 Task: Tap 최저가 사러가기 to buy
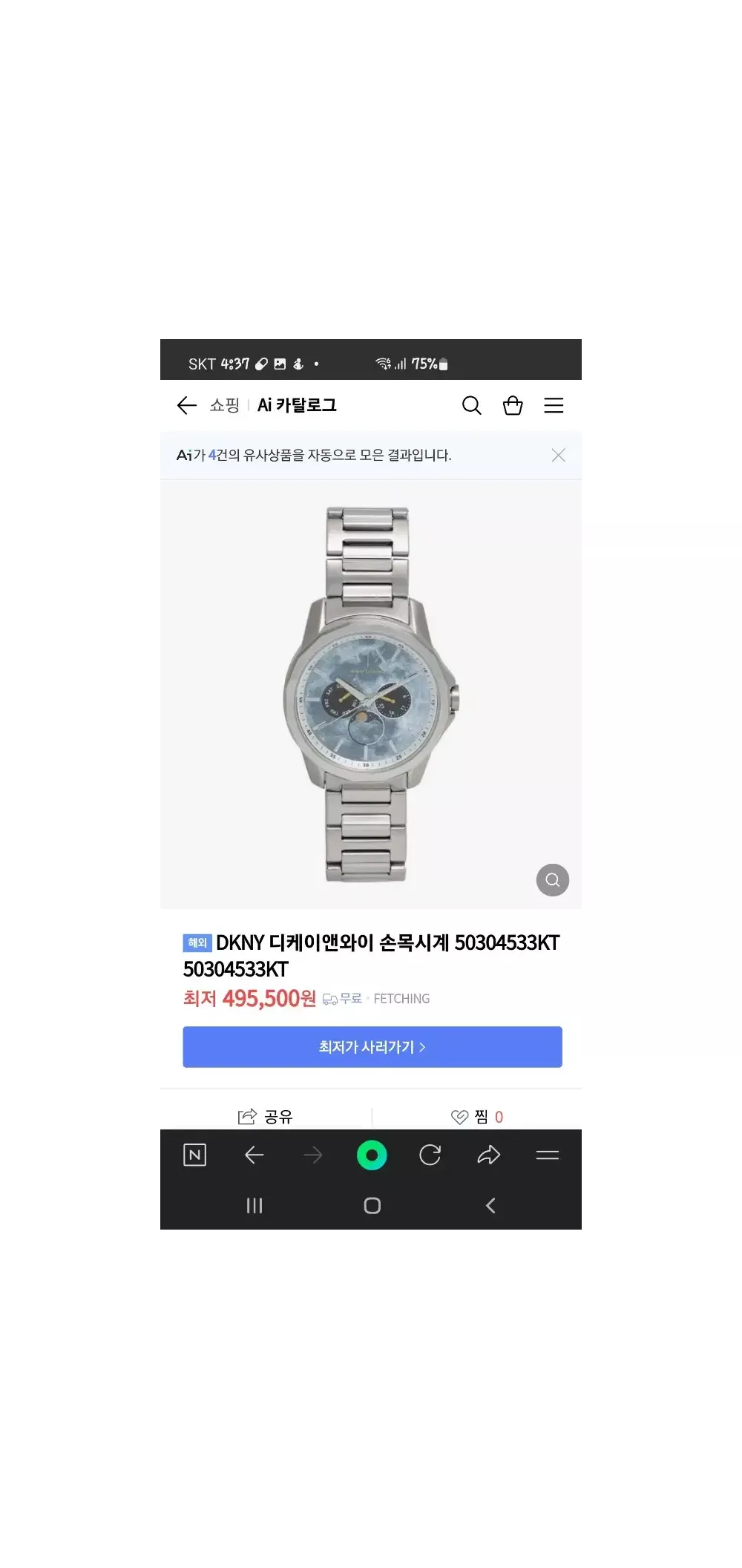point(372,1047)
